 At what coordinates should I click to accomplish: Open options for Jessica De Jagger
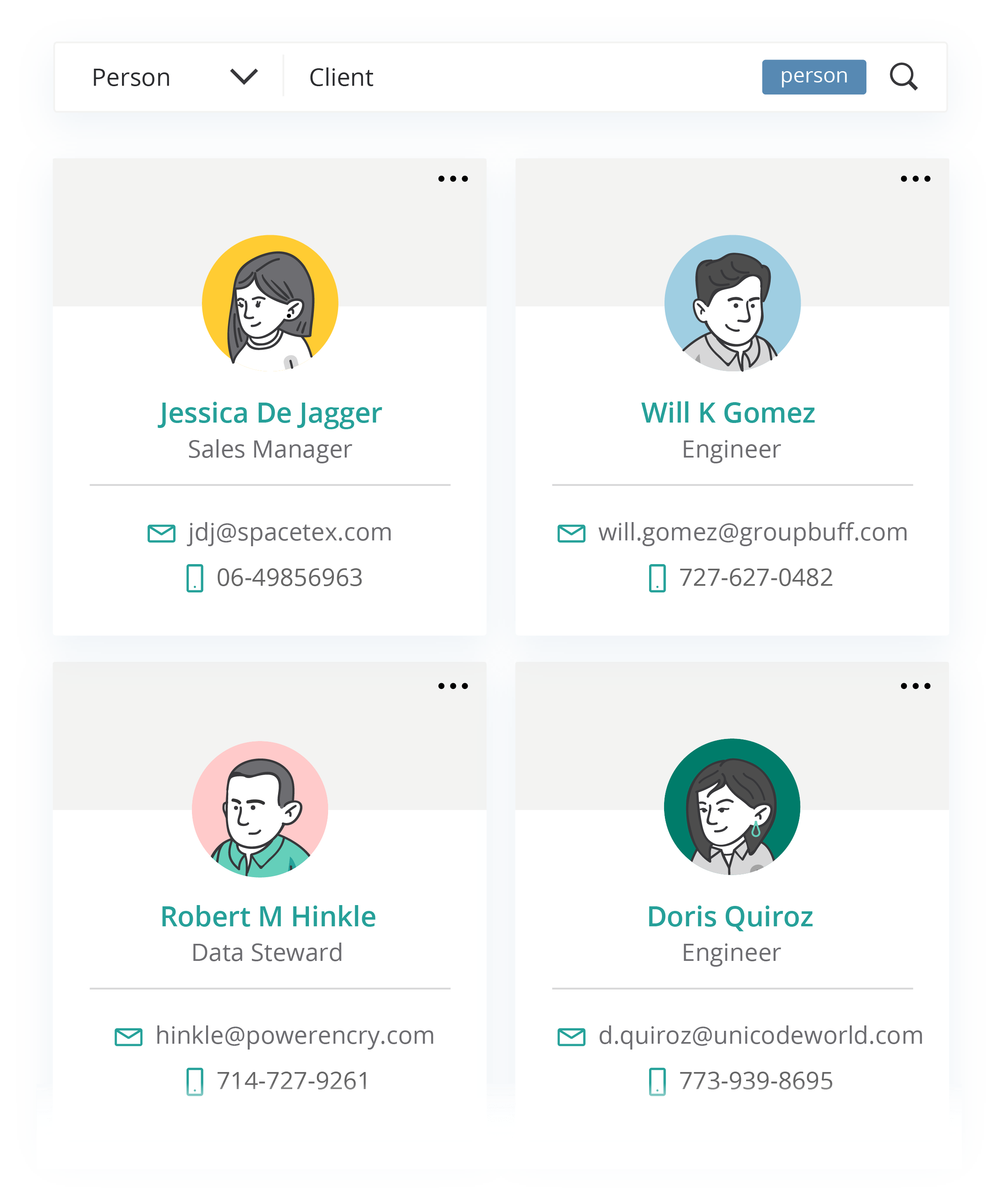pyautogui.click(x=453, y=179)
